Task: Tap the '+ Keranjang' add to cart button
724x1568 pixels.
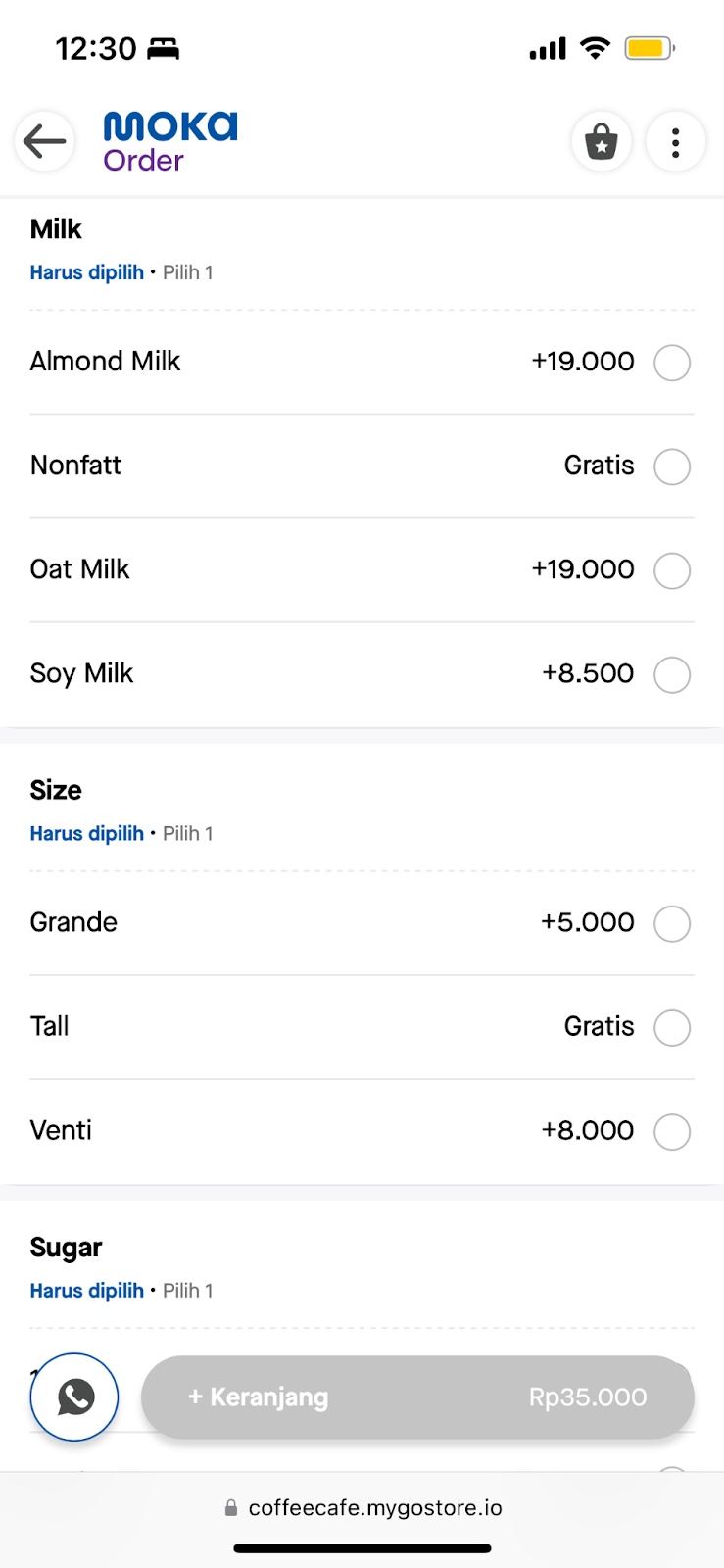Action: tap(417, 1396)
